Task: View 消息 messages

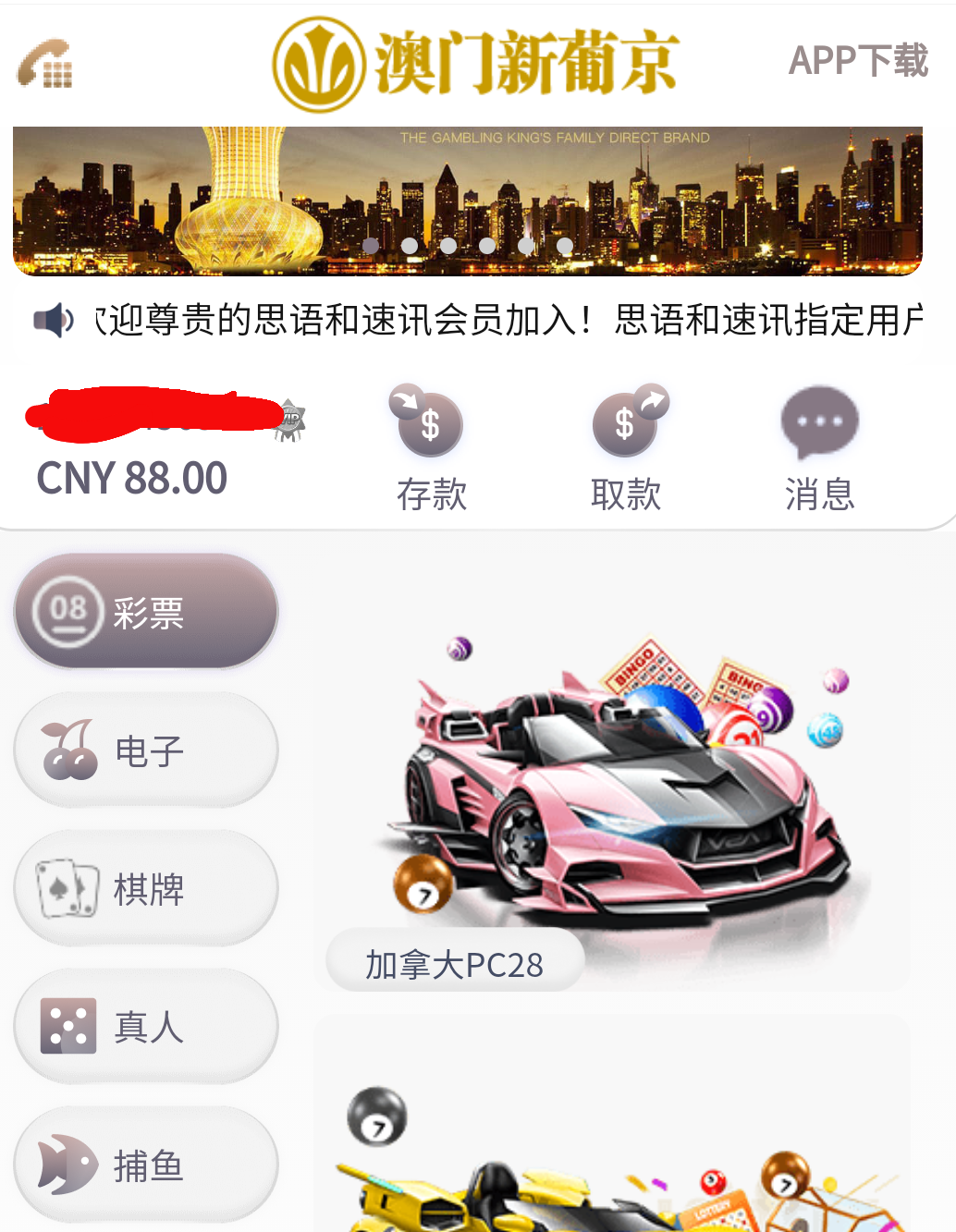Action: pos(819,448)
